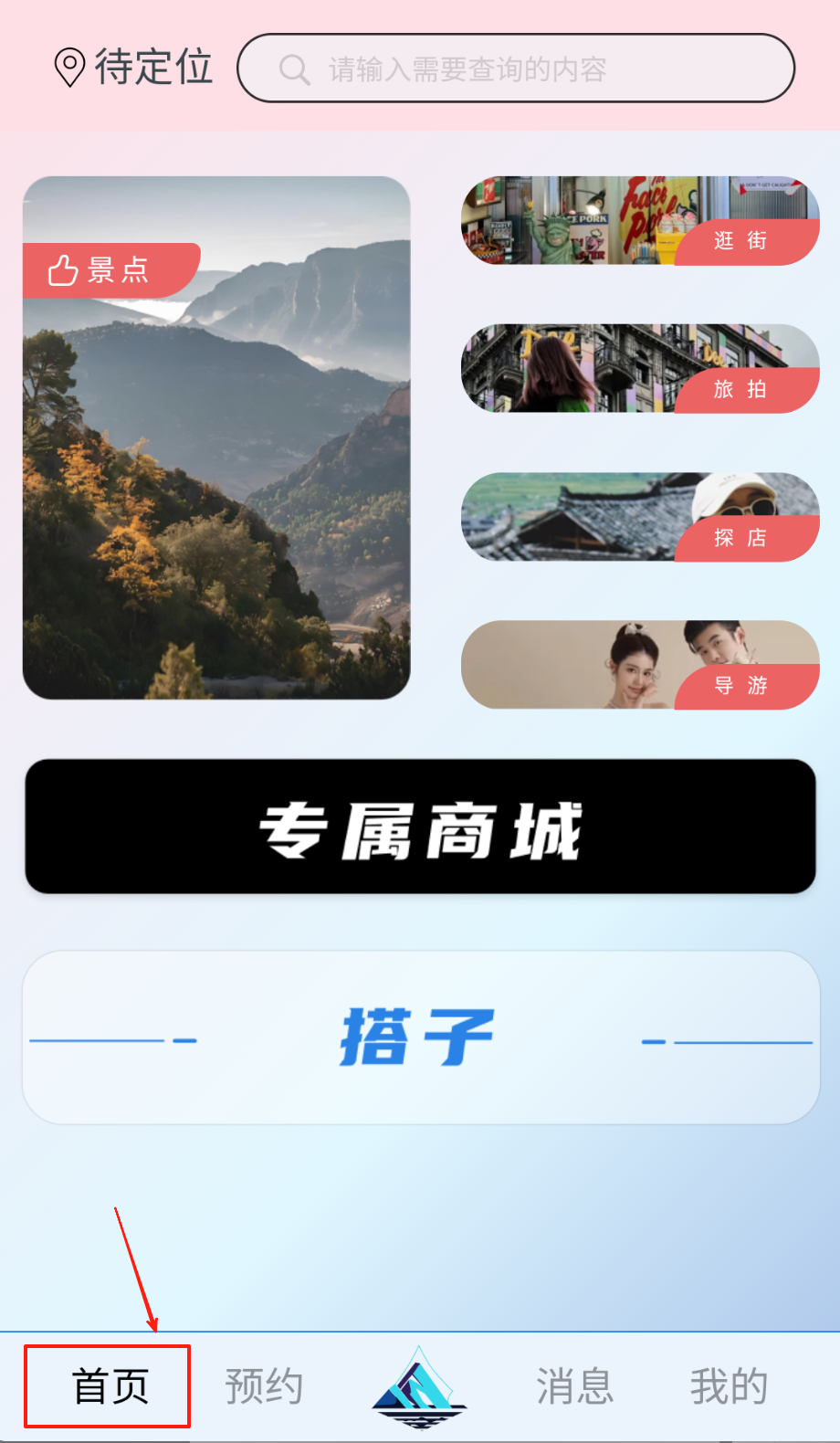Switch to the 首页 home tab
Viewport: 840px width, 1443px height.
(x=109, y=1386)
